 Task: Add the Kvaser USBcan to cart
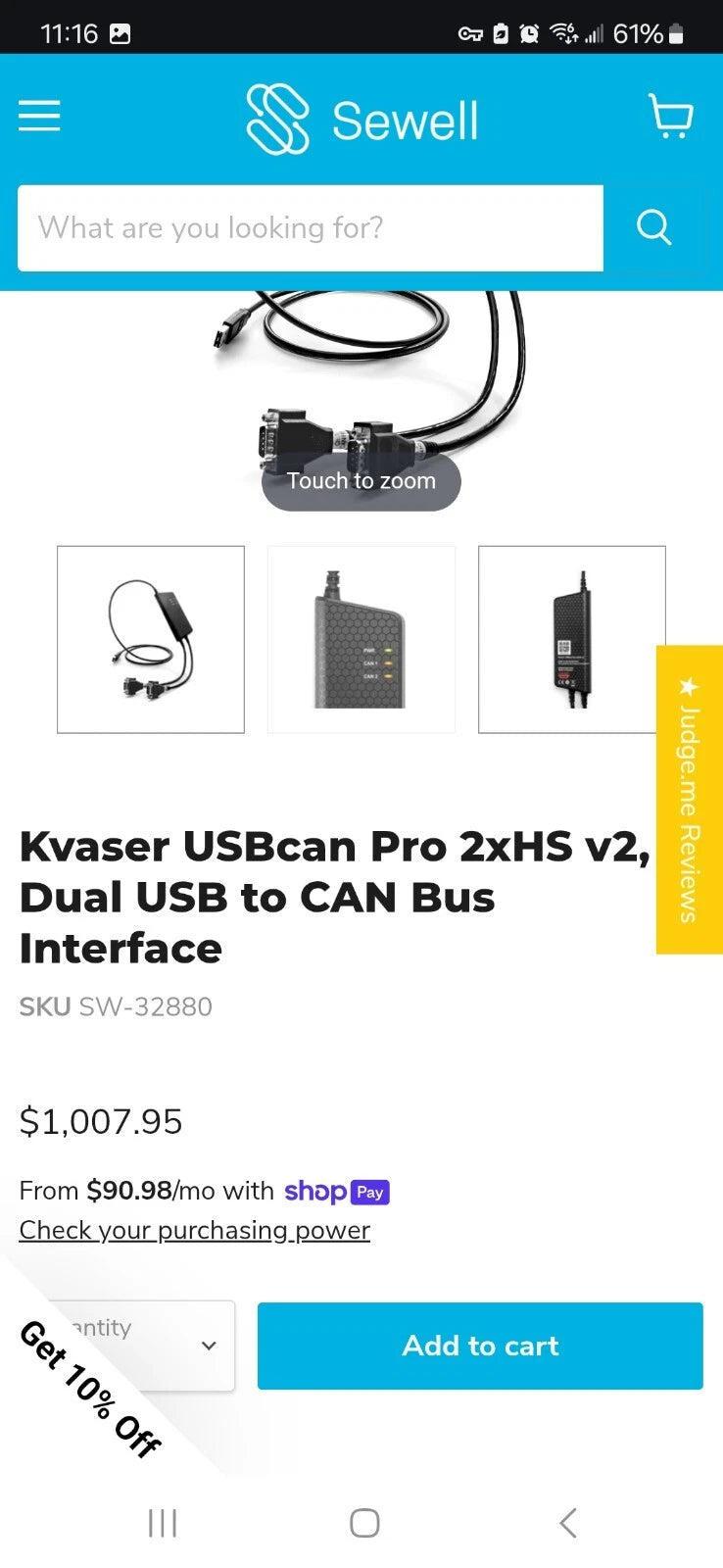pyautogui.click(x=480, y=1346)
